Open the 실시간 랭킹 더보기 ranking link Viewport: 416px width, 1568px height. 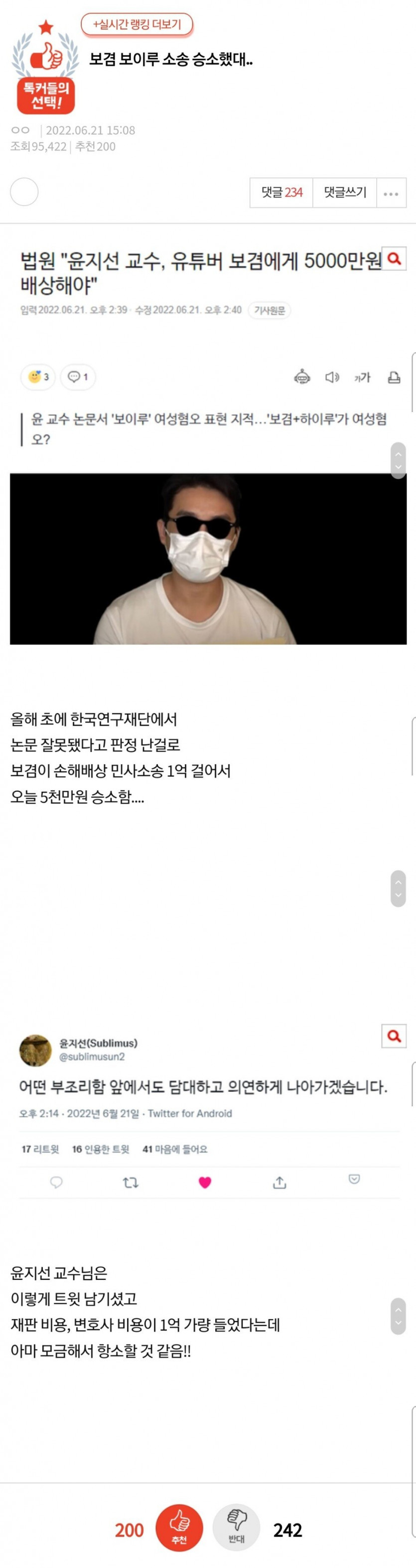coord(137,24)
